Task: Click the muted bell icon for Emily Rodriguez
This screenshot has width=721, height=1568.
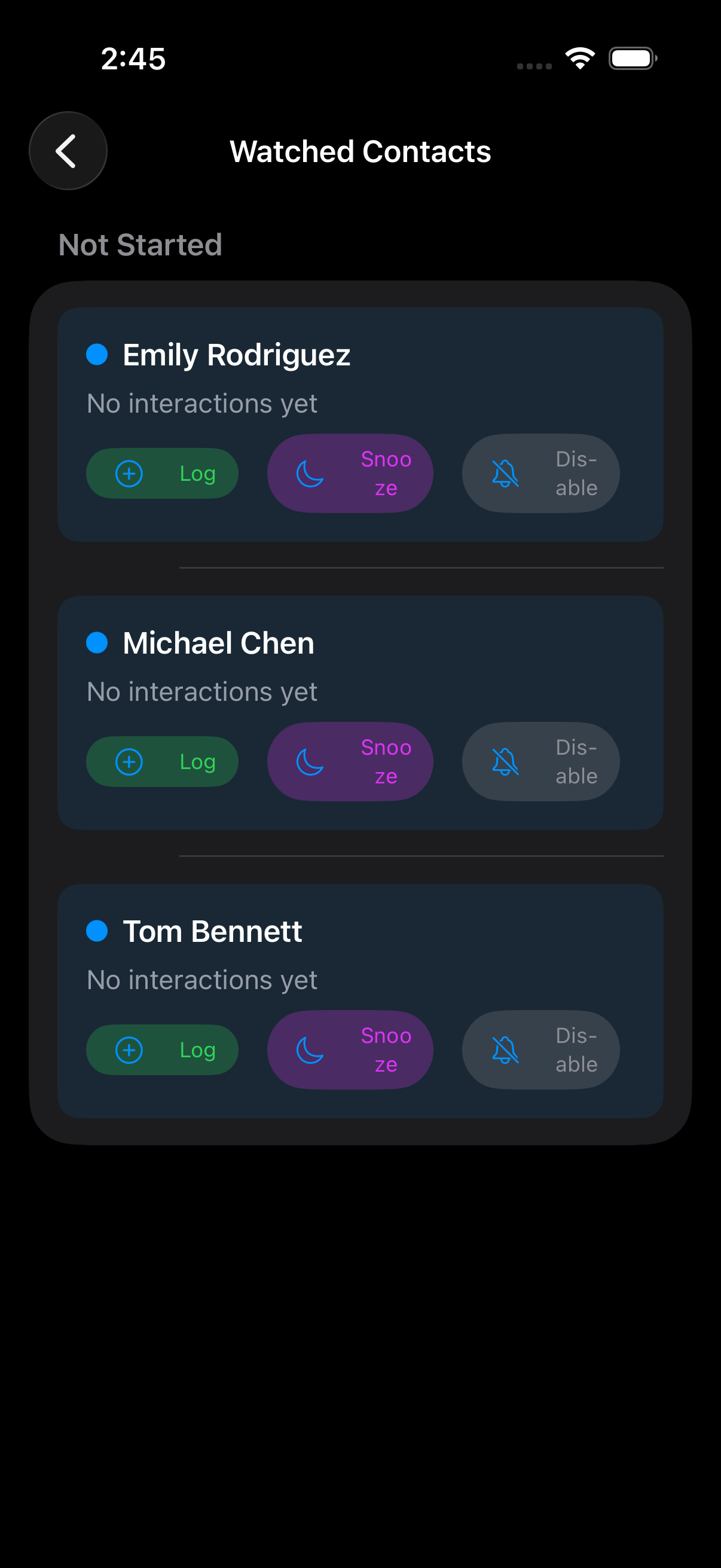Action: 505,474
